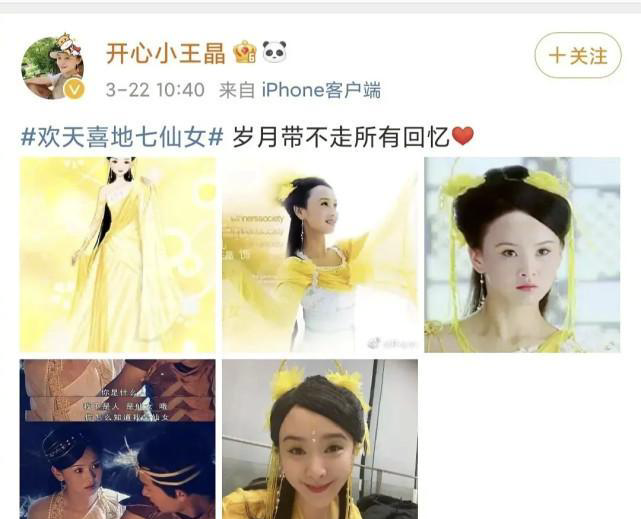Image resolution: width=641 pixels, height=519 pixels.
Task: Open 开心小王晶's profile avatar
Action: tap(53, 68)
